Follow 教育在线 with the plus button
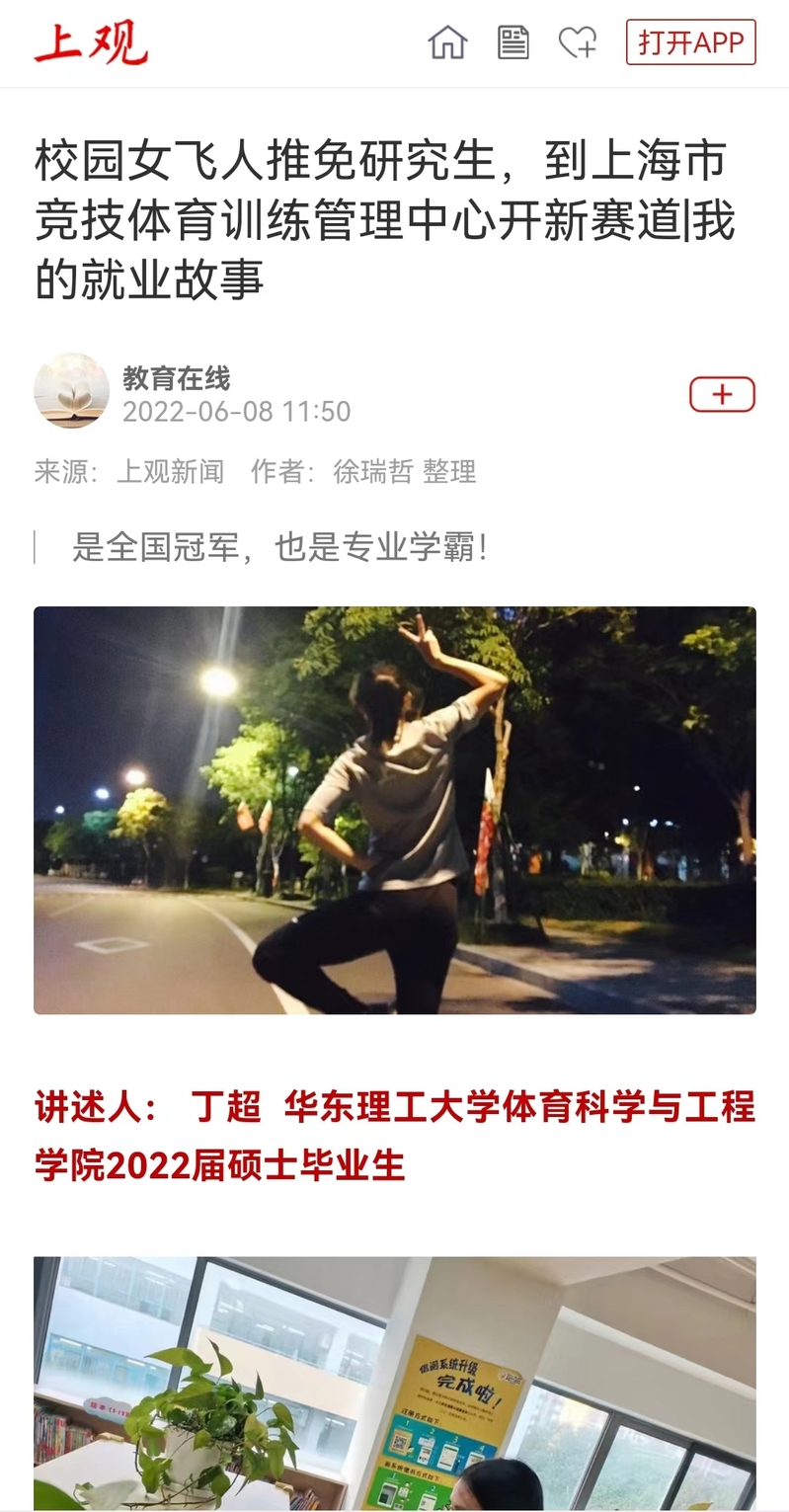This screenshot has width=789, height=1512. pos(722,395)
